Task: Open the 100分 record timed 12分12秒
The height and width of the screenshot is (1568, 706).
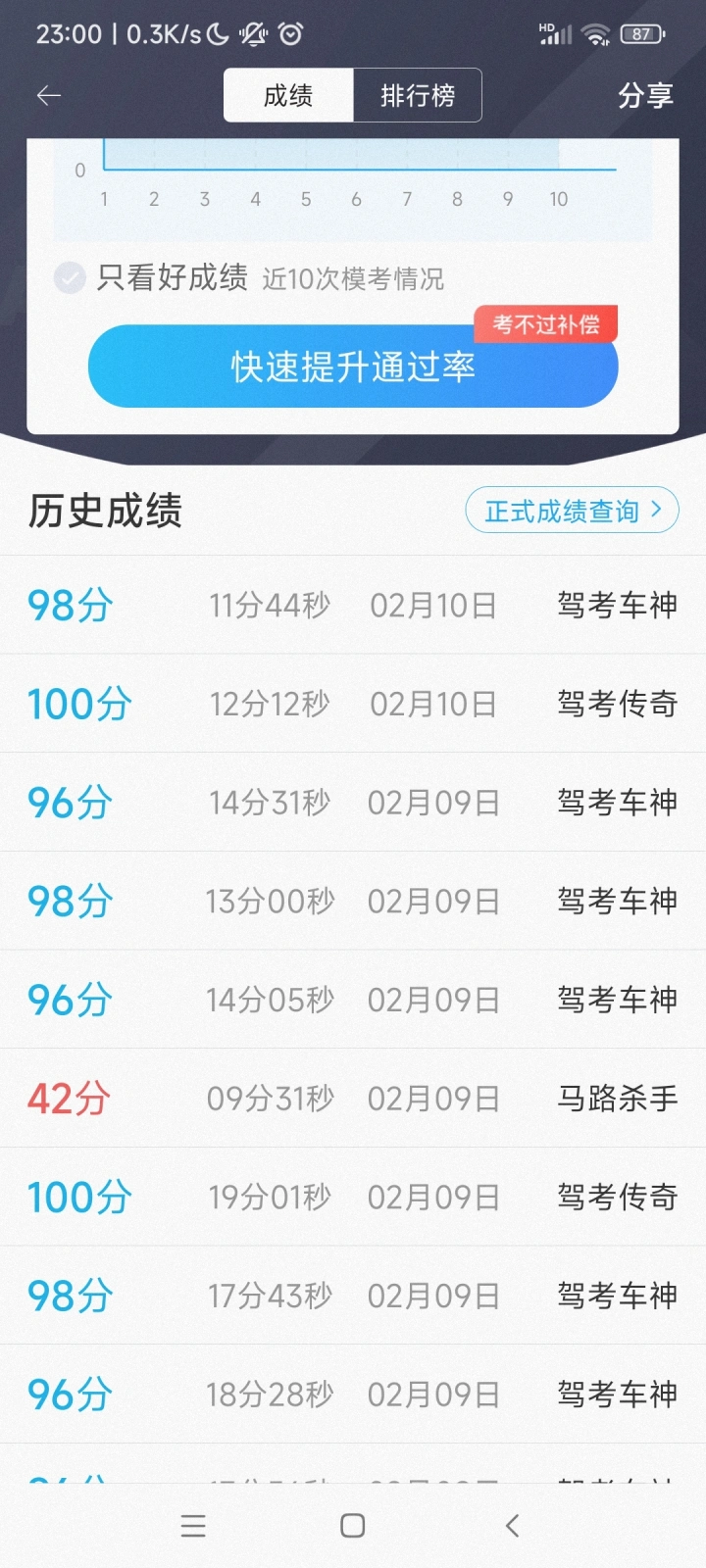Action: click(x=353, y=704)
